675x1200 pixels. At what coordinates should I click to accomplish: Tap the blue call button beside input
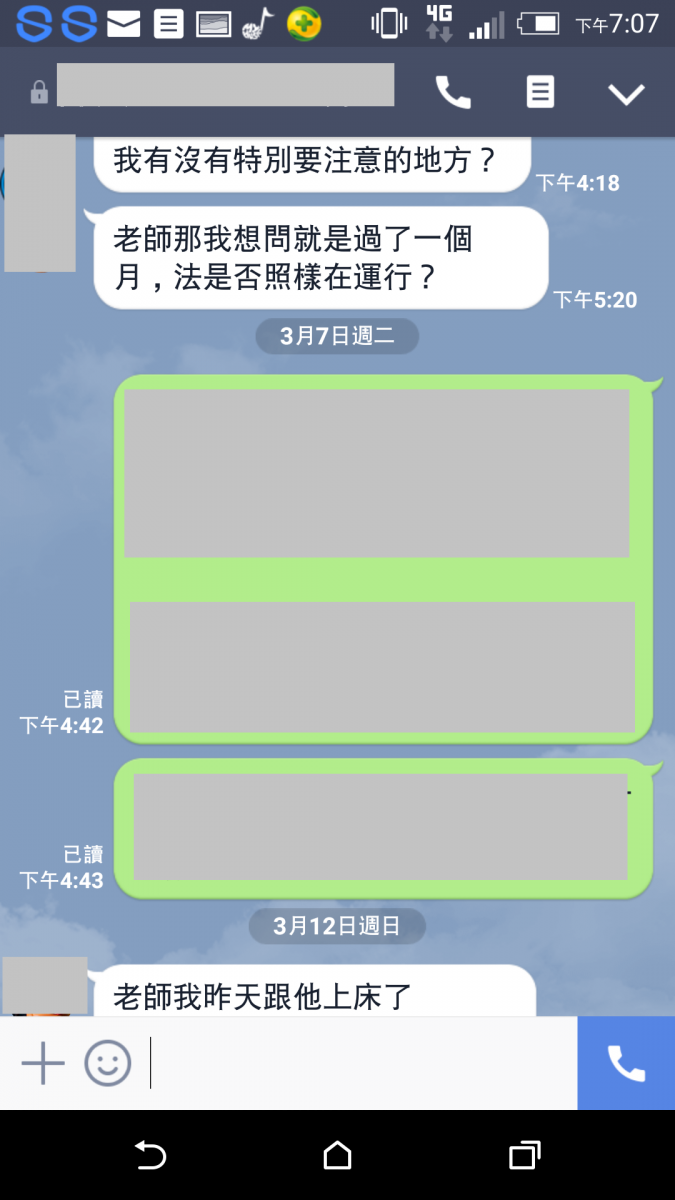(x=626, y=1063)
